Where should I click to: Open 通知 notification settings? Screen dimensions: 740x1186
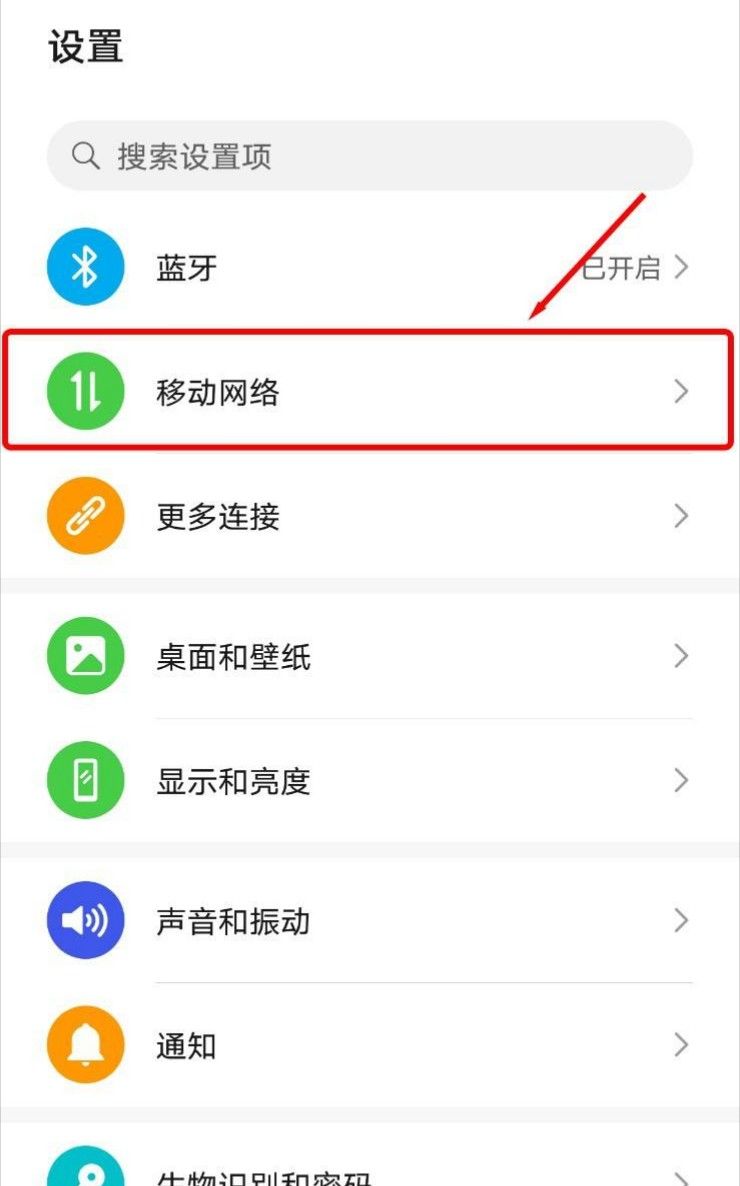coord(370,1046)
